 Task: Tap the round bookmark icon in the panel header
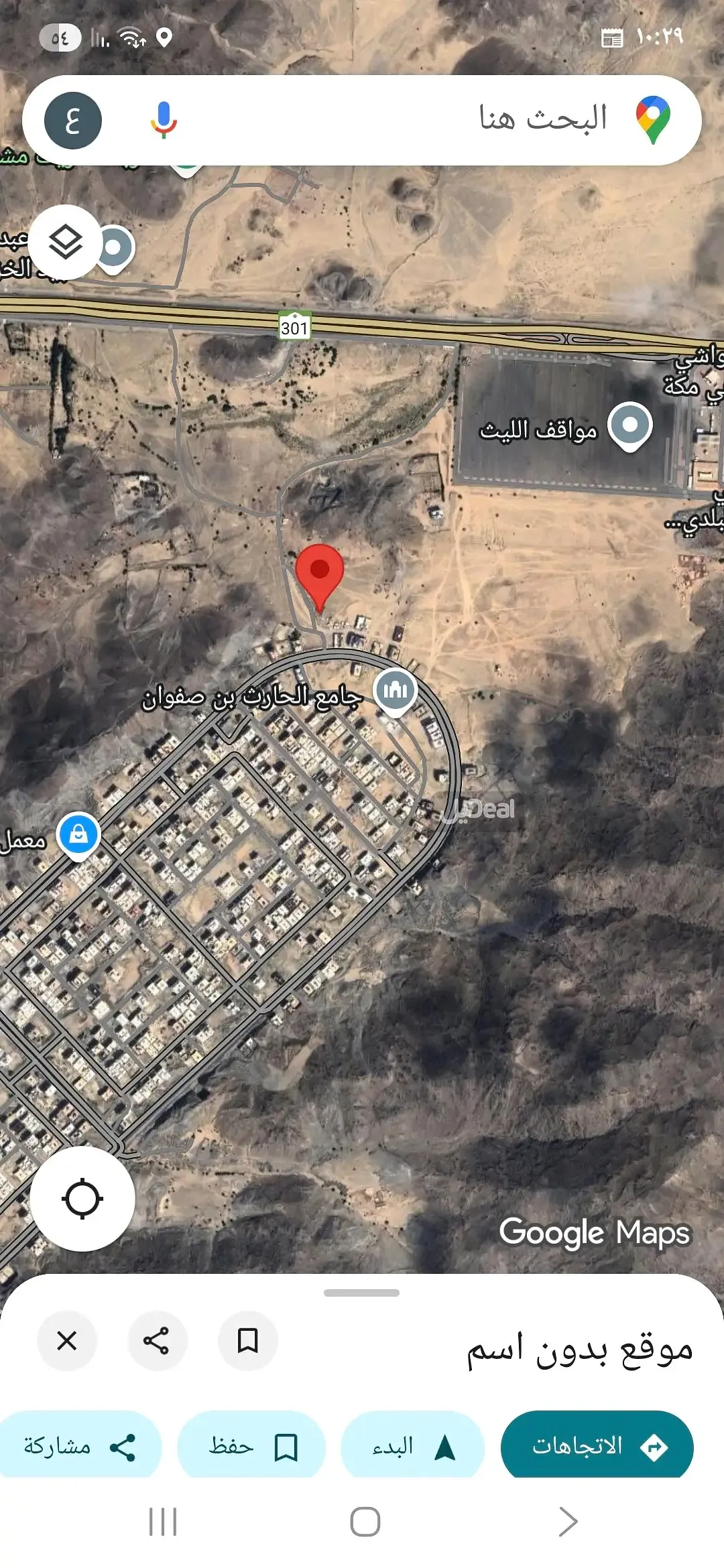(248, 1341)
